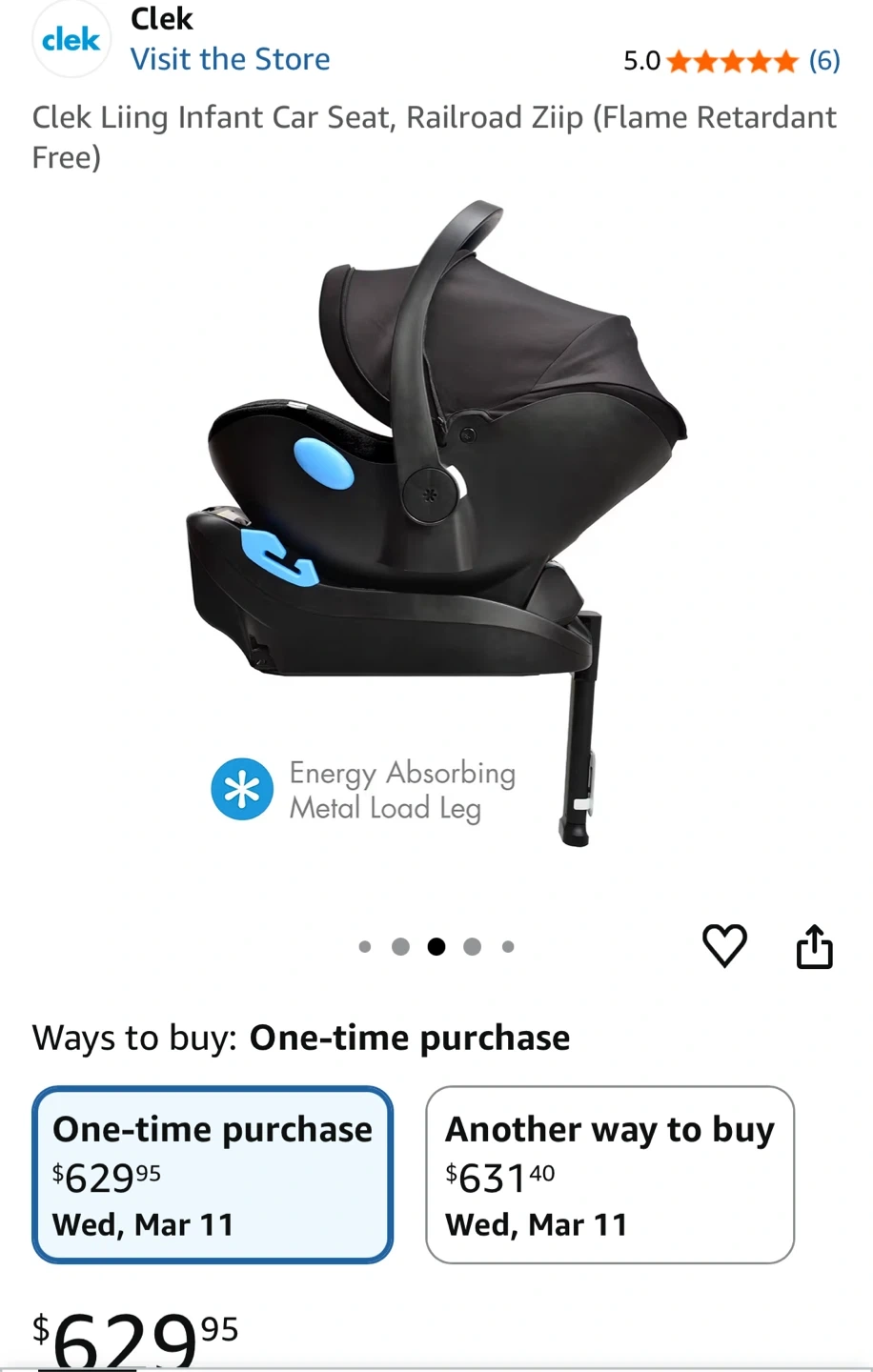
Task: Jump to the fourth image dot
Action: pyautogui.click(x=472, y=946)
